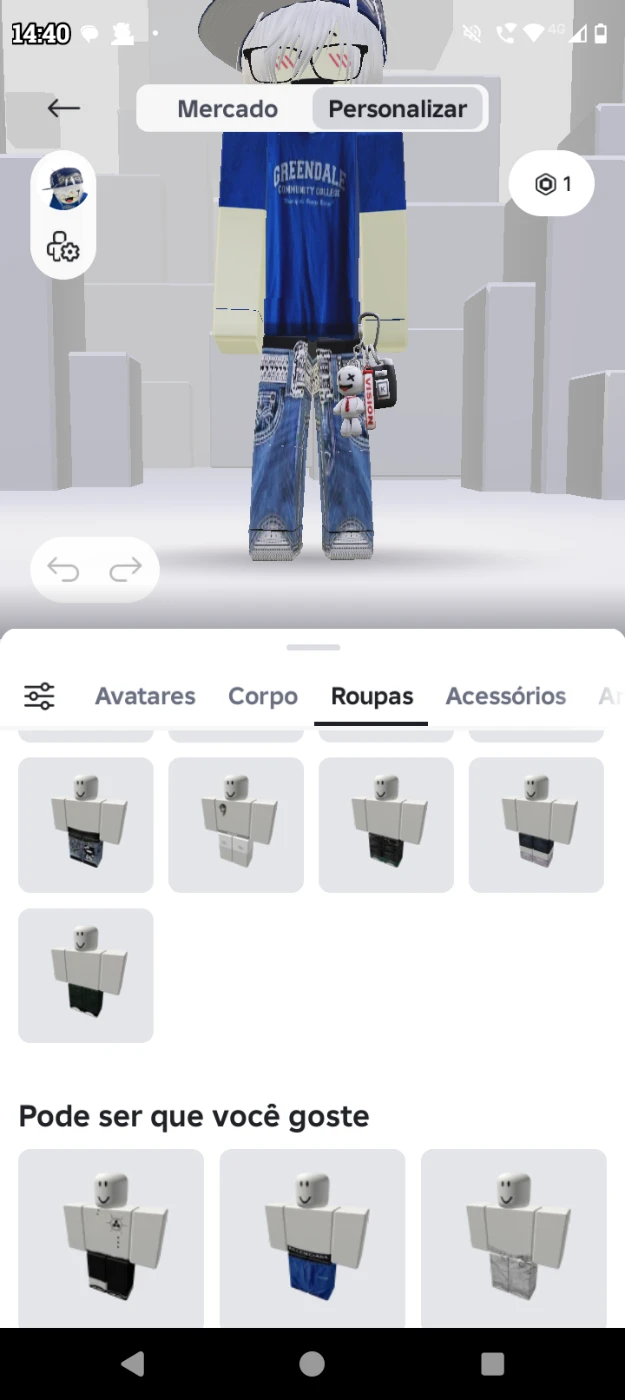
Task: Open the Corpo tab
Action: coord(263,696)
